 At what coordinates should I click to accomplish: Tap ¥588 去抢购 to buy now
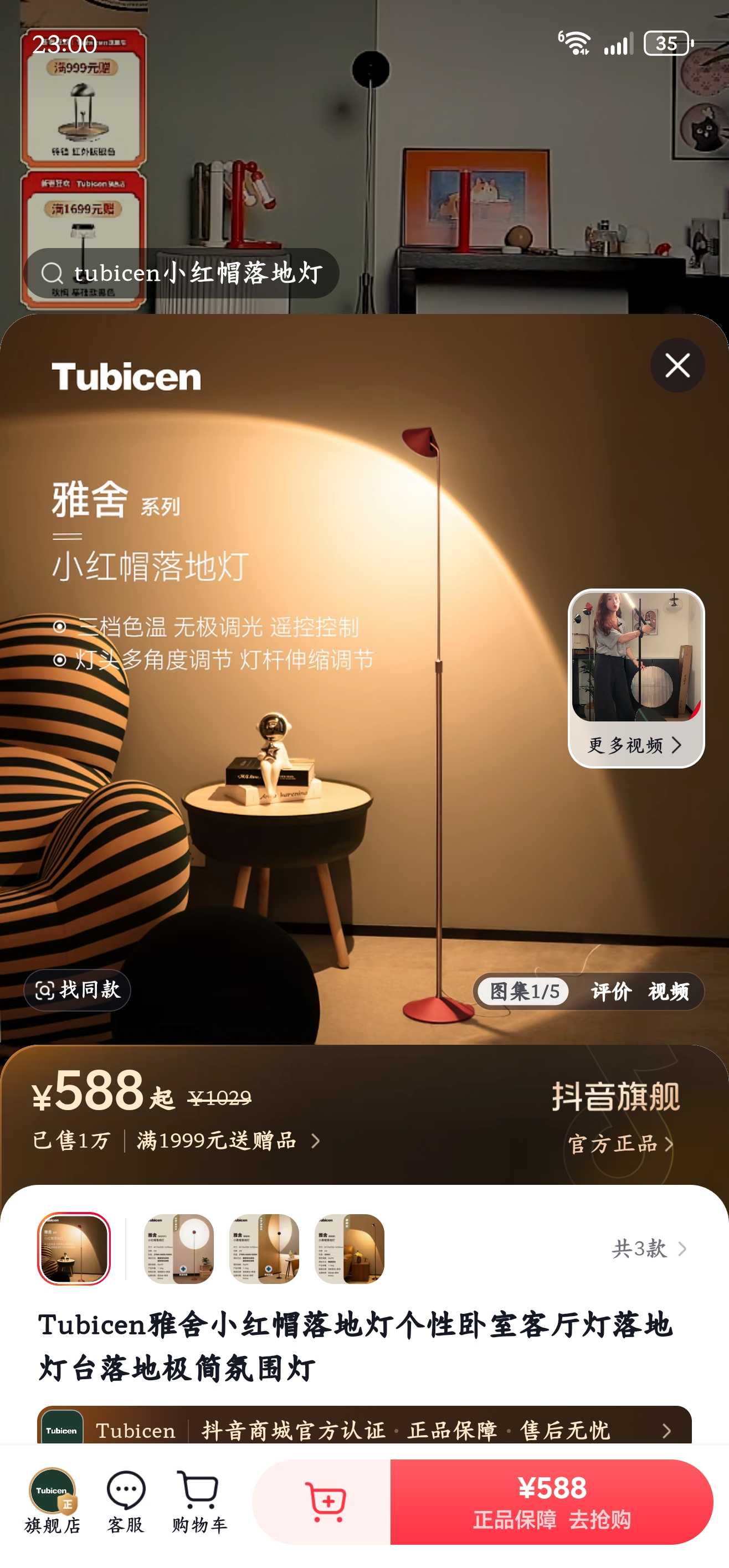(551, 1501)
